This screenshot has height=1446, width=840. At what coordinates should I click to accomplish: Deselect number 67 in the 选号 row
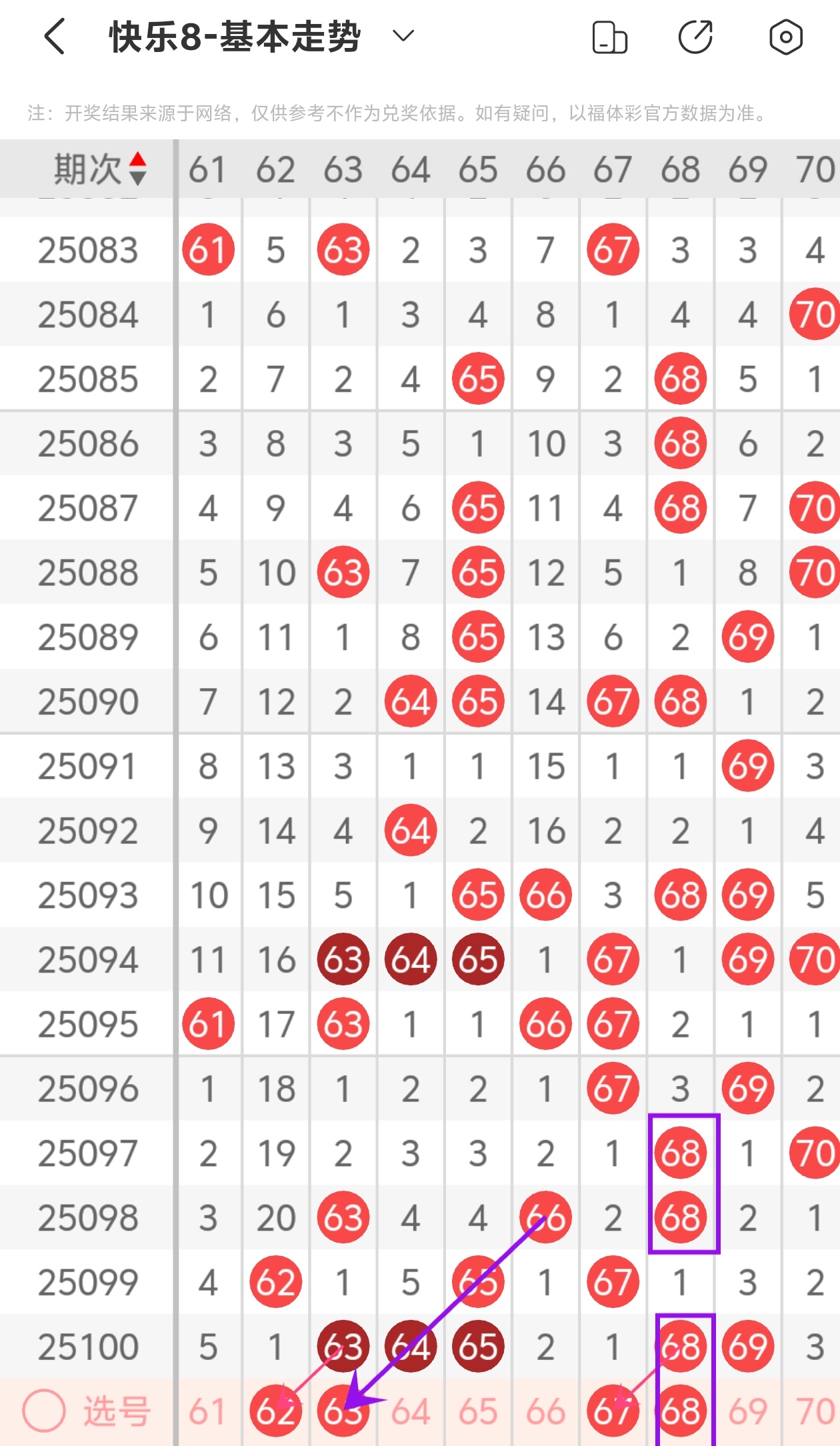(x=613, y=1411)
